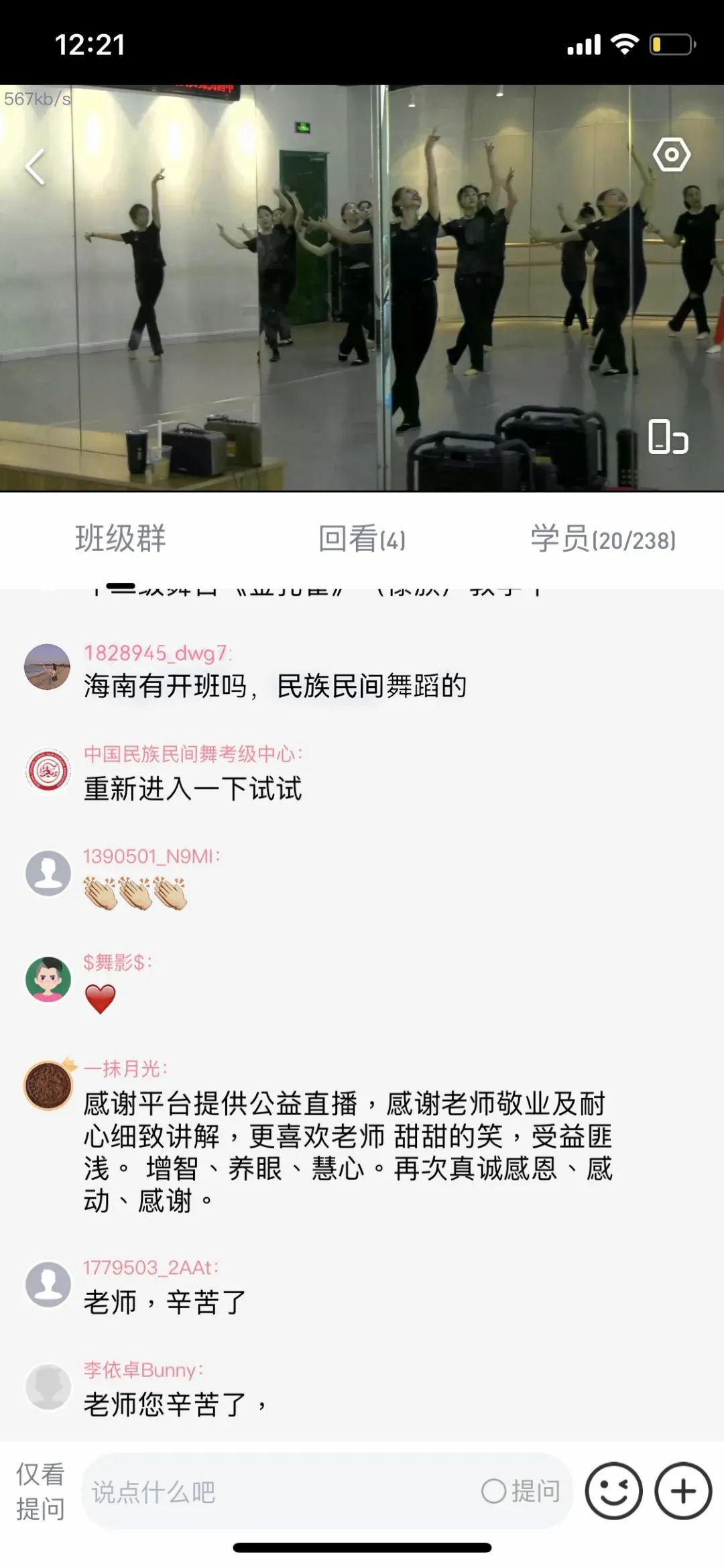Tap the avatar of 1828945_dwg7
This screenshot has height=1568, width=724.
(47, 667)
